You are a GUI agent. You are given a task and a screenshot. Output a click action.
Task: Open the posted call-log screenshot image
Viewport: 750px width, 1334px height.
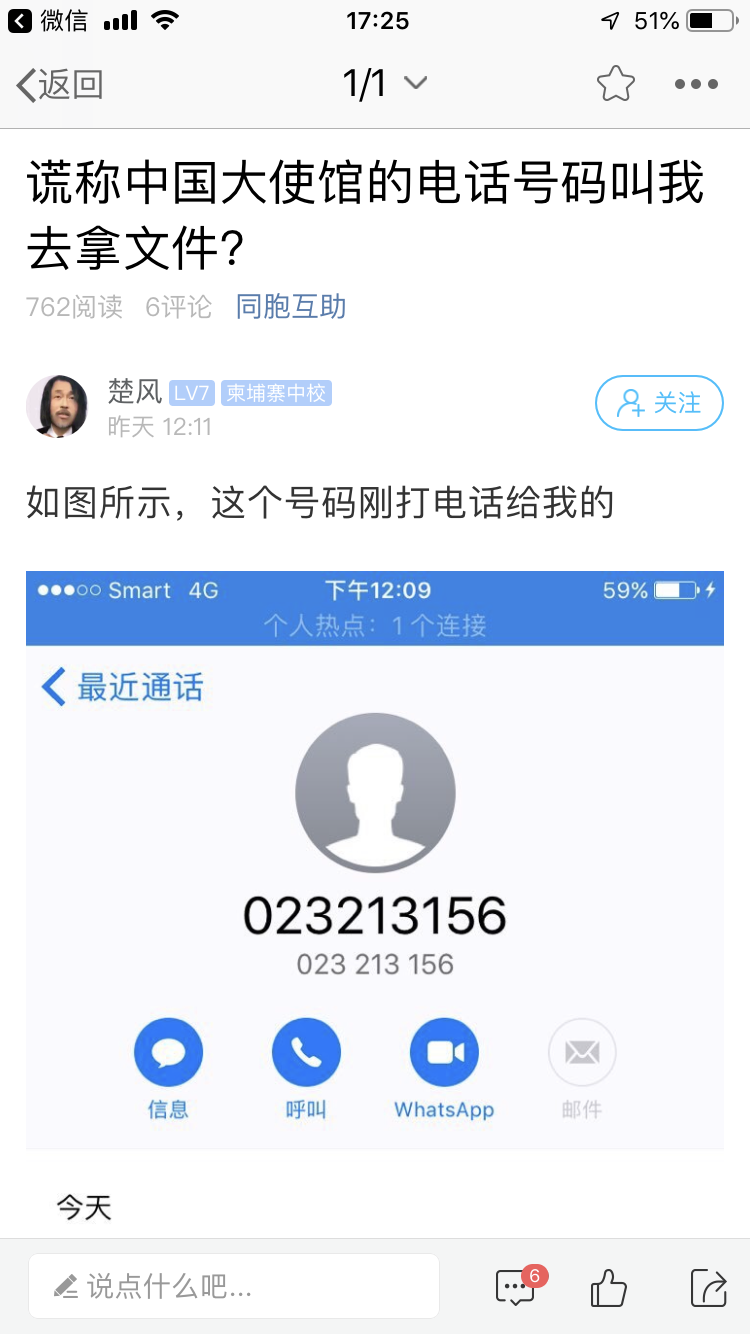click(374, 860)
